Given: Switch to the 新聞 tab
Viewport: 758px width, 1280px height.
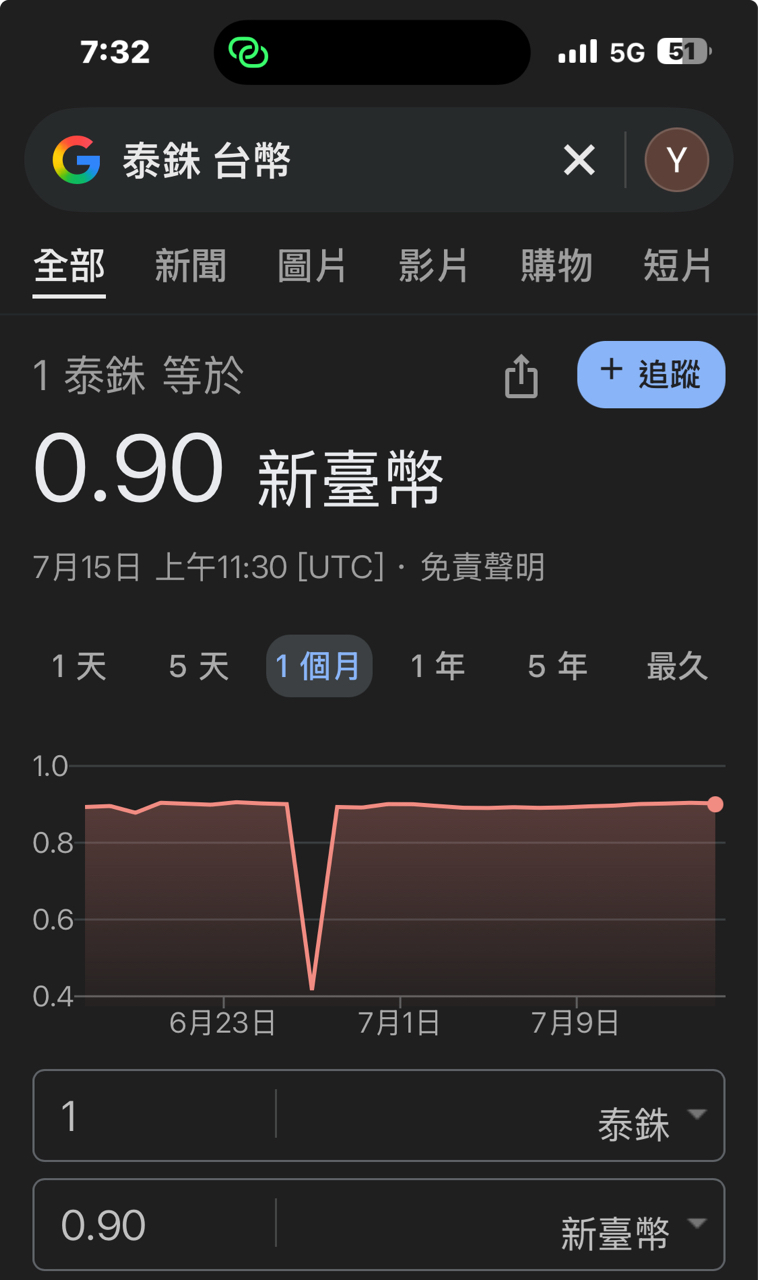Looking at the screenshot, I should [x=190, y=267].
